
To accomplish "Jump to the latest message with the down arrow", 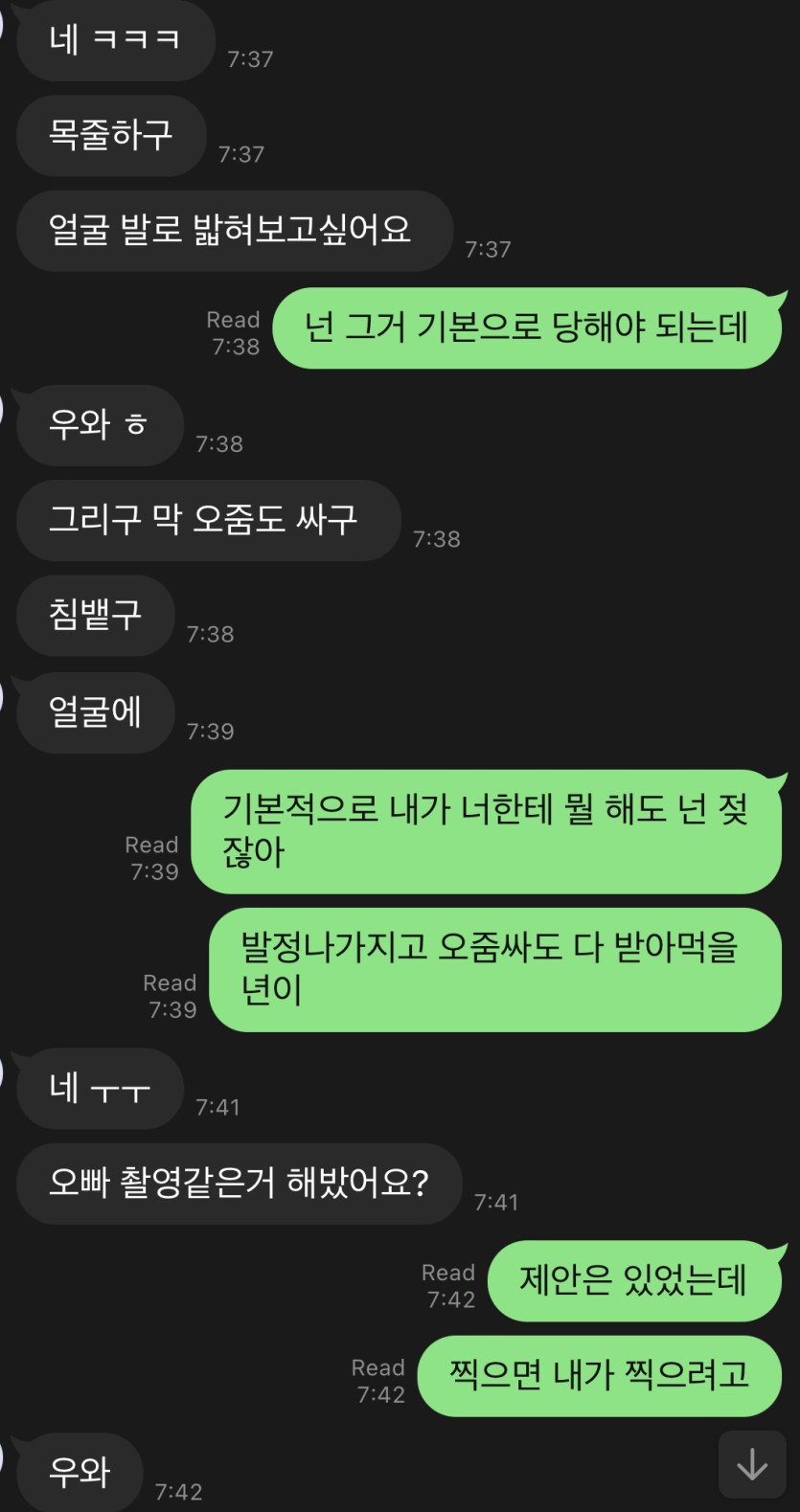I will click(752, 1464).
